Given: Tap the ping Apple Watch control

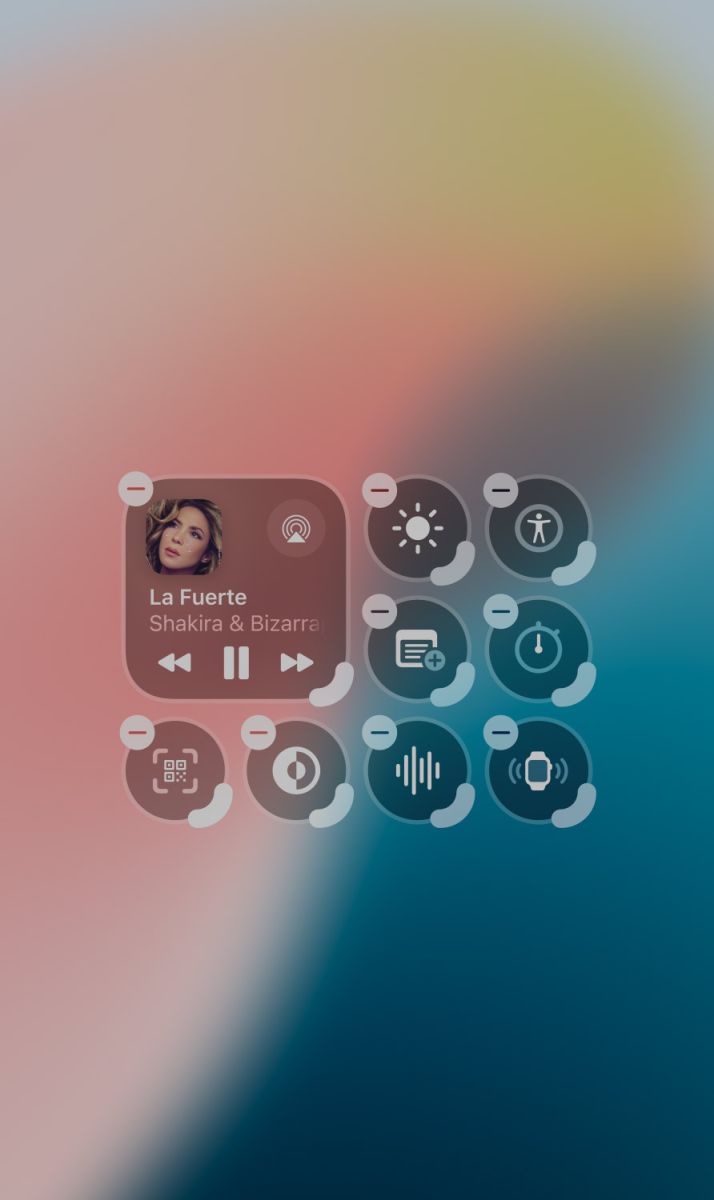Looking at the screenshot, I should pos(538,771).
